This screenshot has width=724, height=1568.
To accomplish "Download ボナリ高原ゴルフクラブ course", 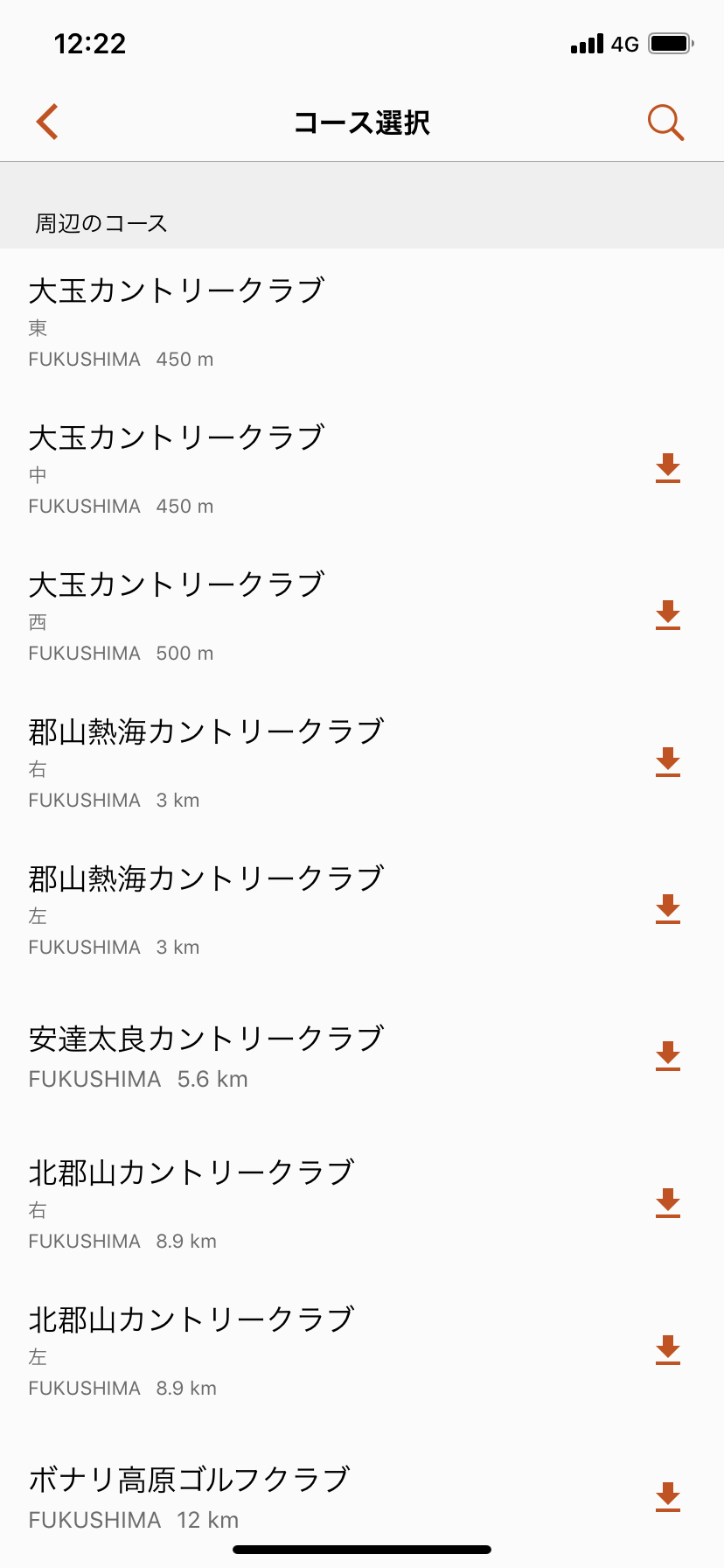I will [668, 1497].
